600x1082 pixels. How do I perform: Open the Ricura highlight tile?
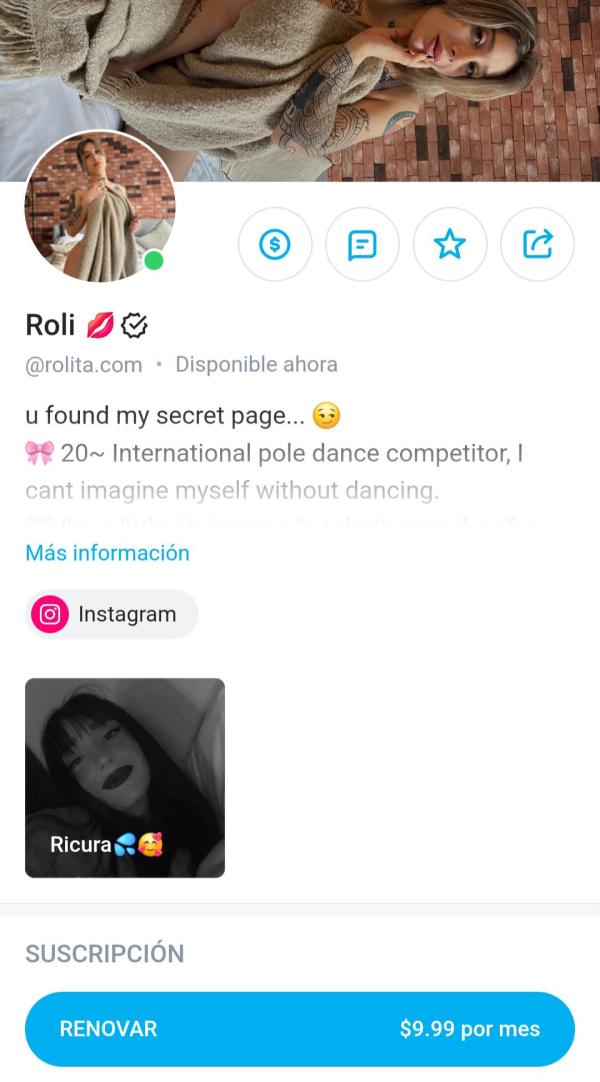125,778
